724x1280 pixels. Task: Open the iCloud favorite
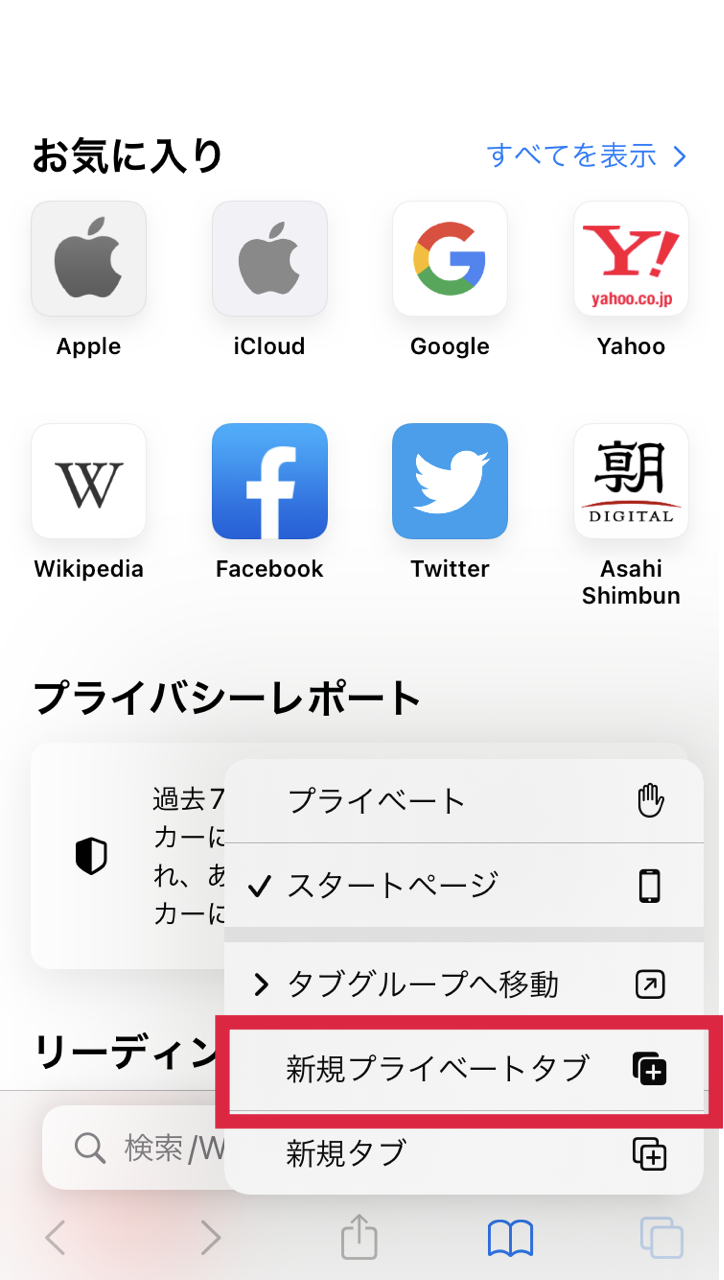pyautogui.click(x=270, y=280)
